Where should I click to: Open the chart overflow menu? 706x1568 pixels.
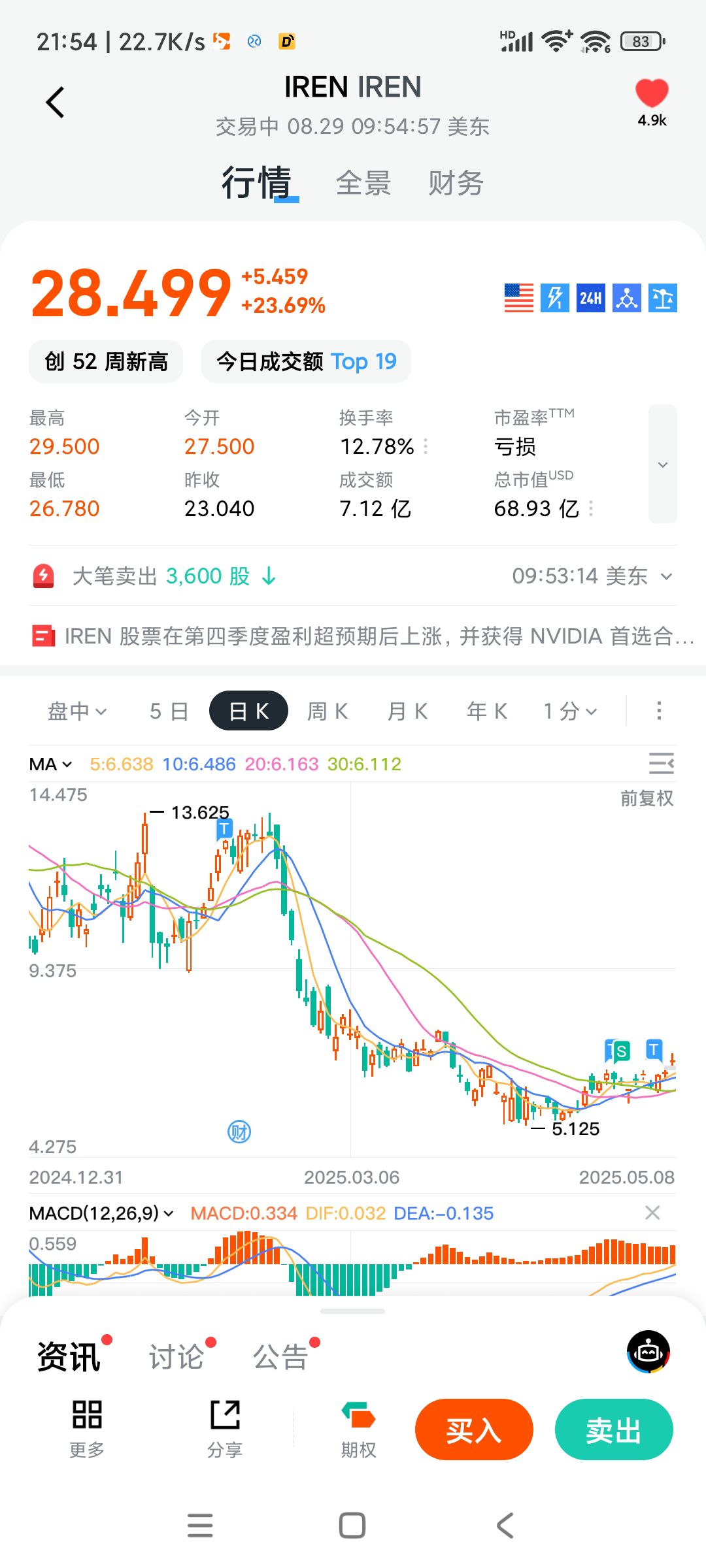[659, 711]
